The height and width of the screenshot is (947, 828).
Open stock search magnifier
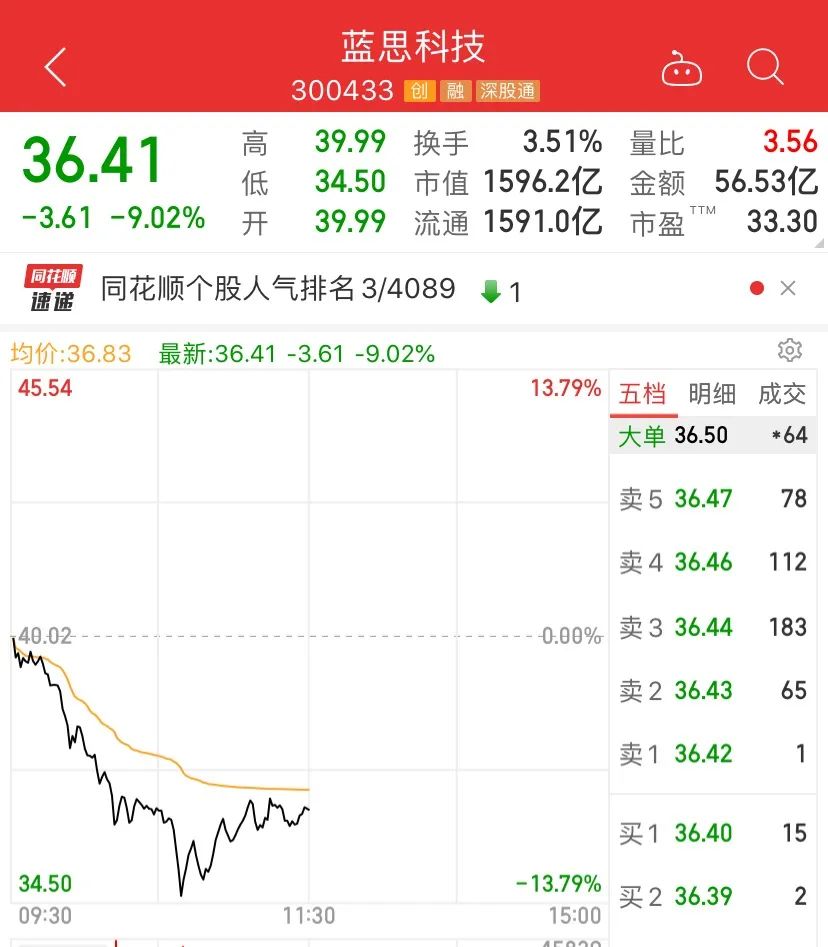click(765, 68)
